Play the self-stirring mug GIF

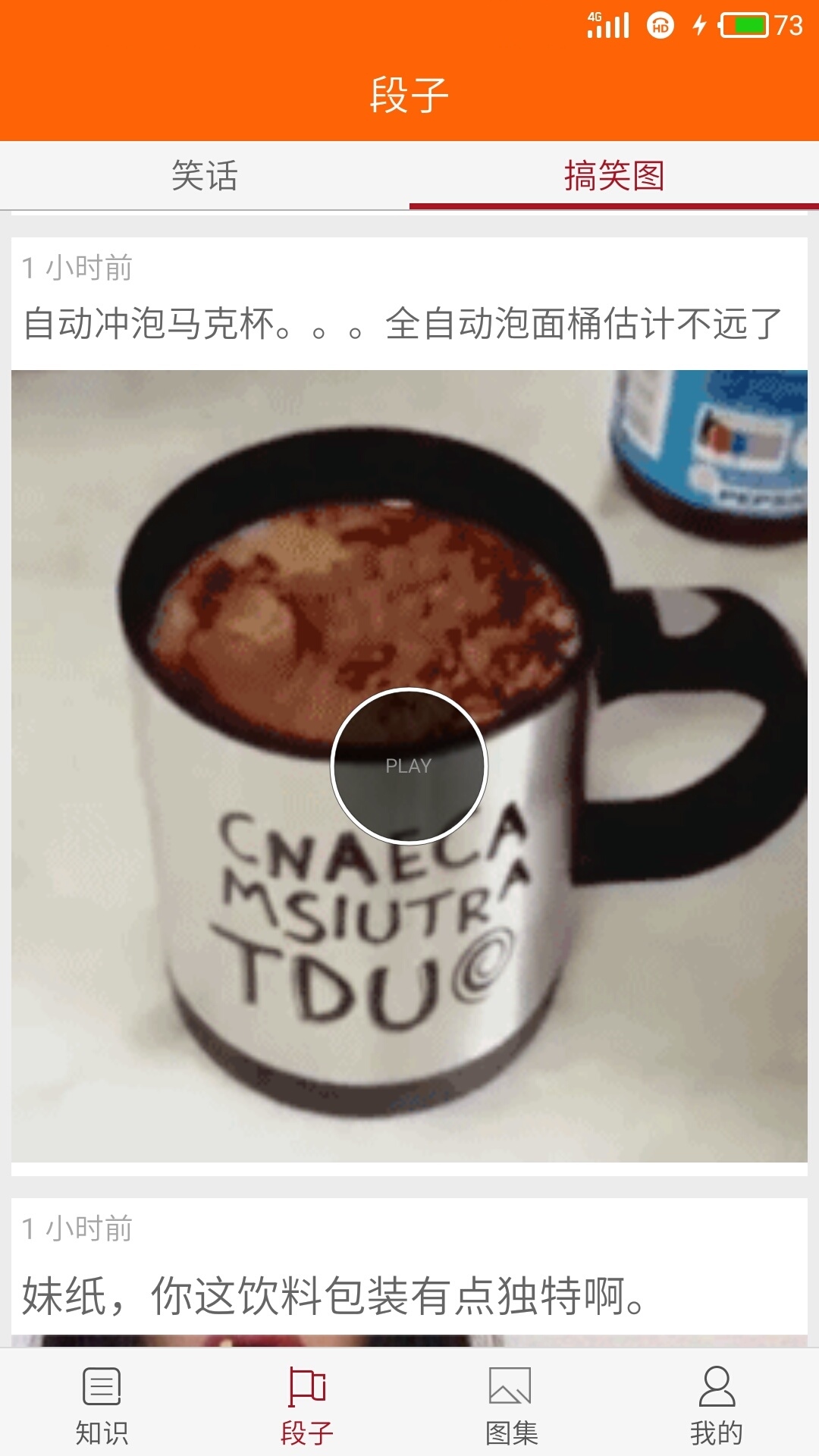pos(408,766)
